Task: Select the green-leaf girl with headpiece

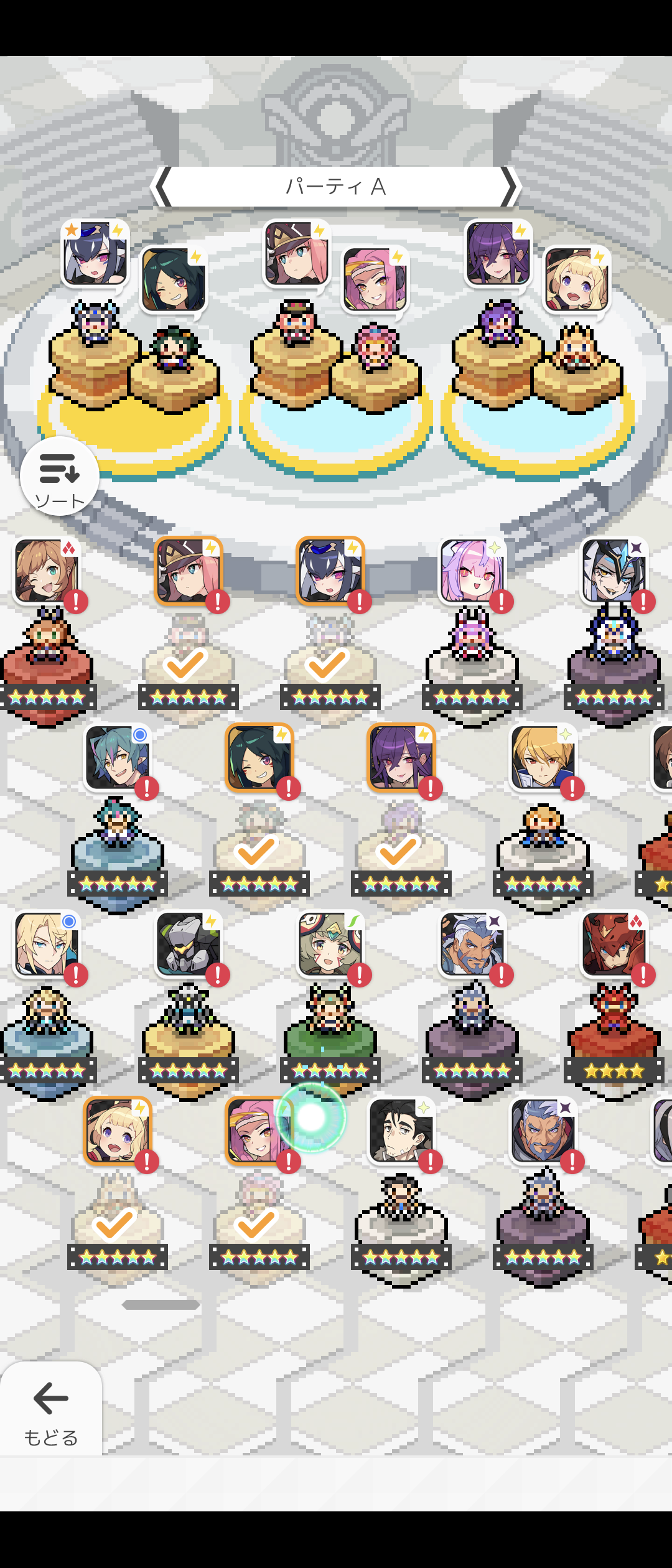Action: 330,945
